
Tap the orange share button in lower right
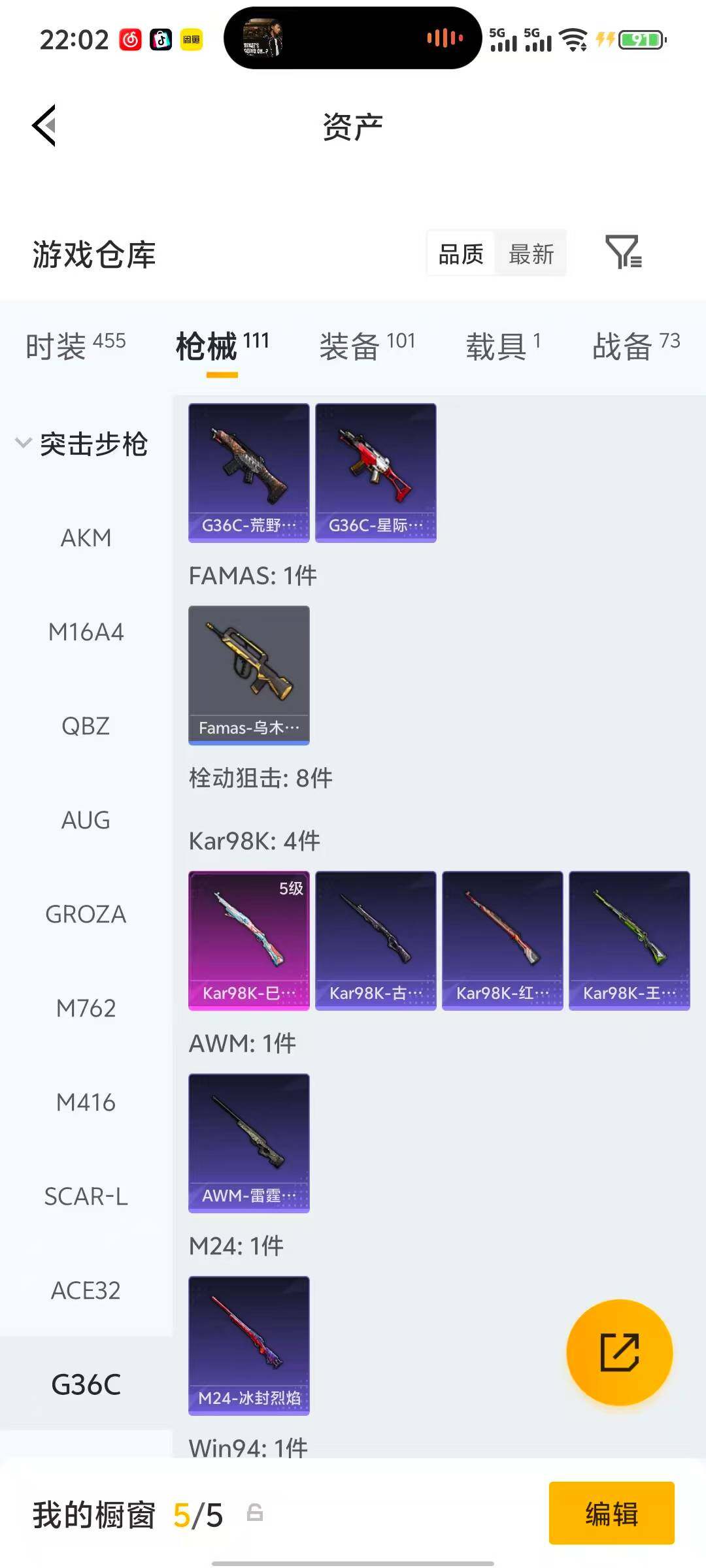(x=620, y=1352)
